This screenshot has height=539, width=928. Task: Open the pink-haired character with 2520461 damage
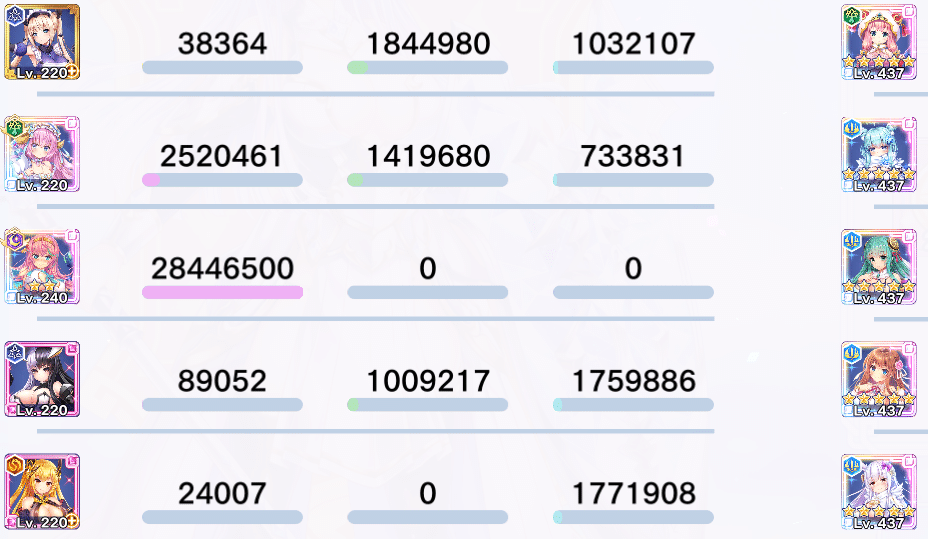point(42,154)
